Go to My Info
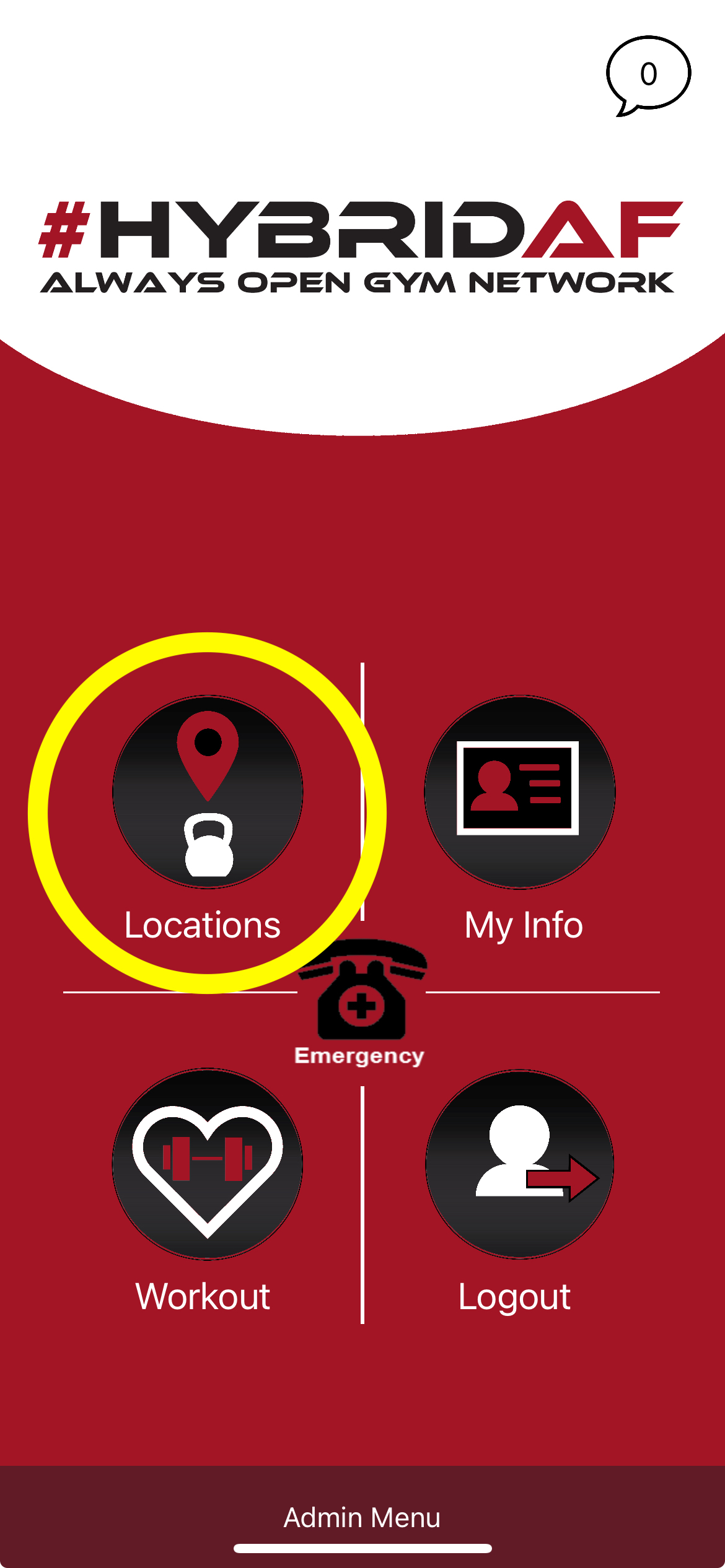Screen dimensions: 725x1568 pos(519,793)
